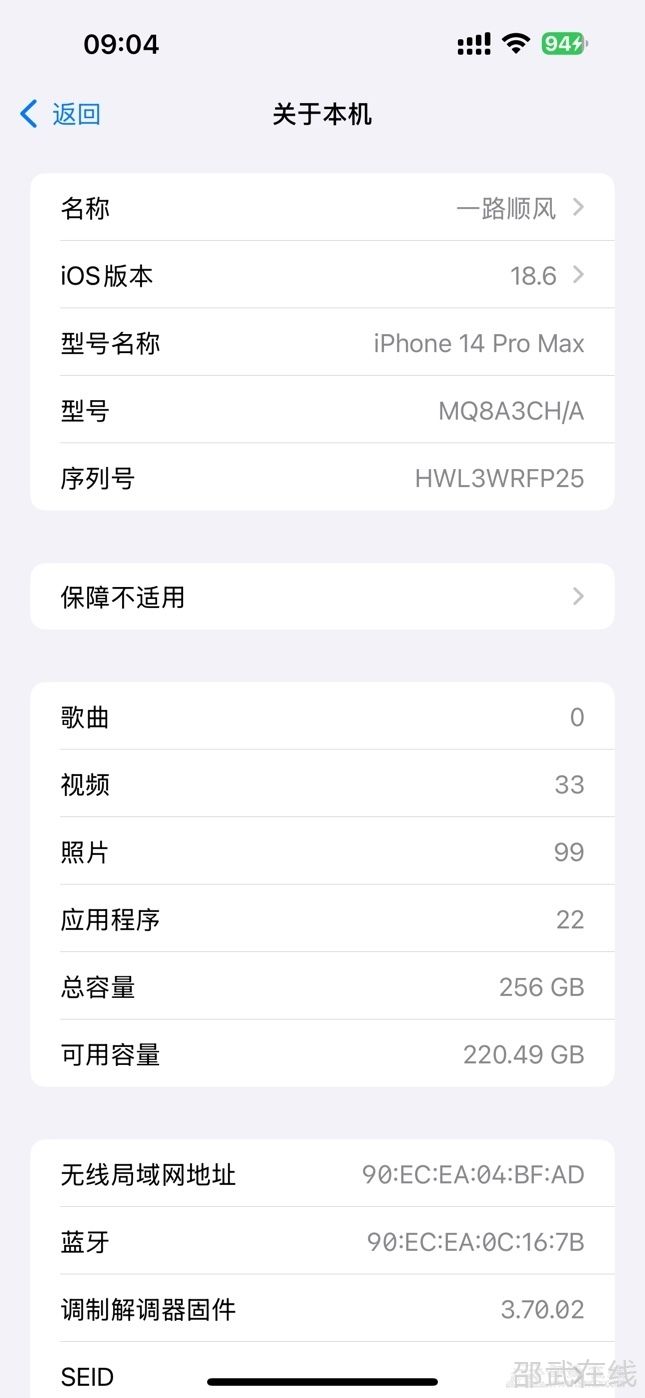Tap 型号 row to toggle model number
This screenshot has height=1398, width=645.
[322, 410]
